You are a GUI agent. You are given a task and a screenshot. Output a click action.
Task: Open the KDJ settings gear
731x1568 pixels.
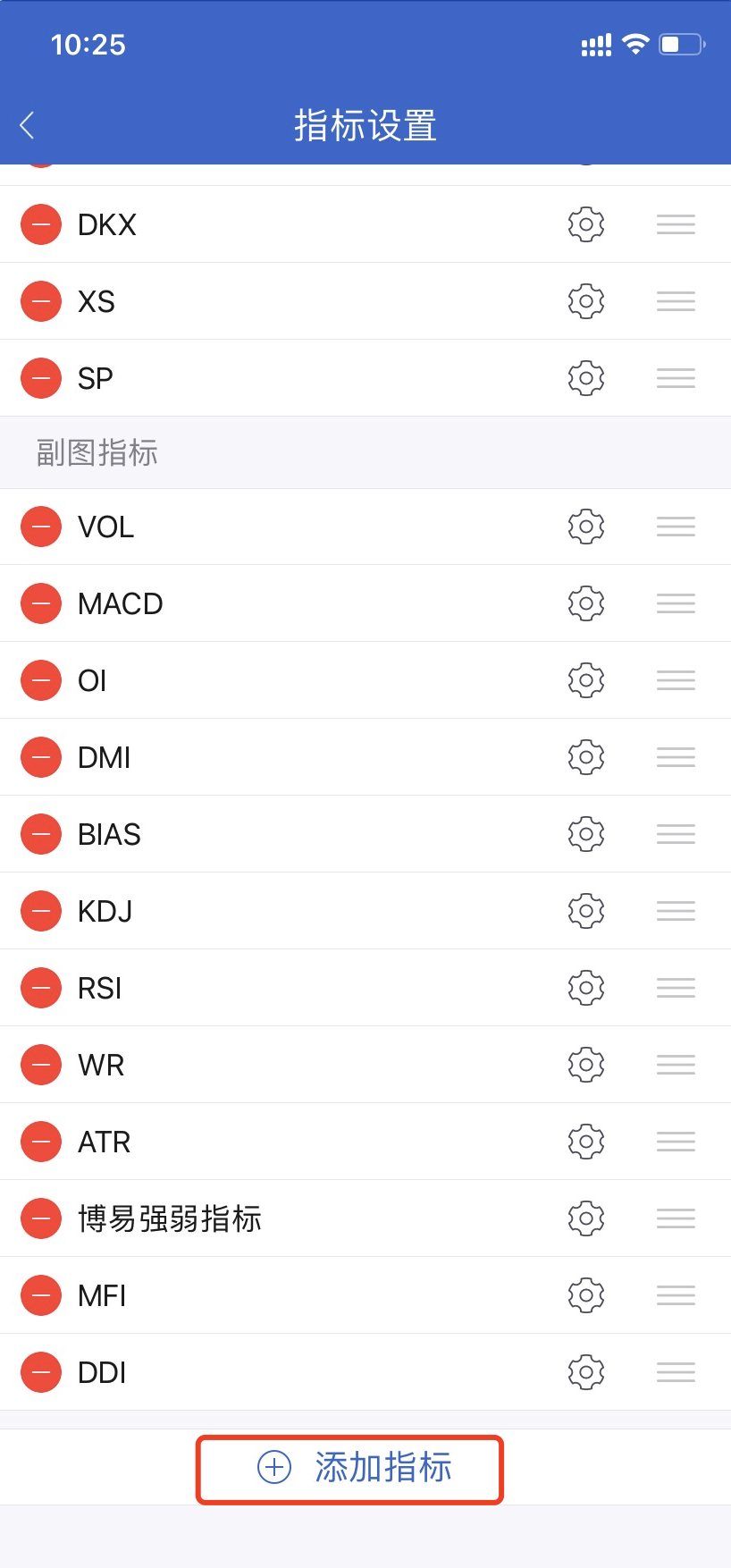tap(586, 911)
